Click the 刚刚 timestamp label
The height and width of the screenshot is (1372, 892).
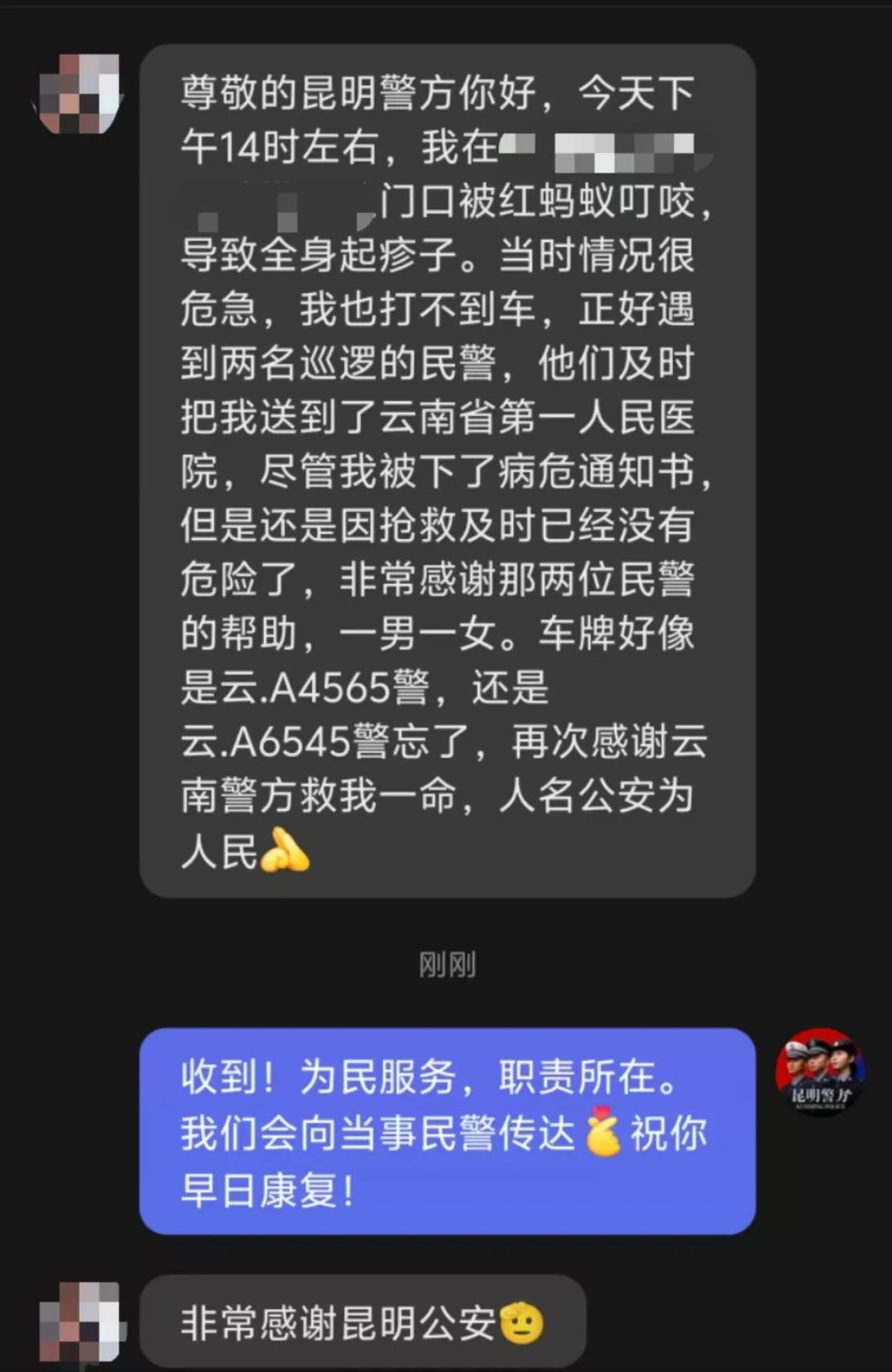click(446, 964)
